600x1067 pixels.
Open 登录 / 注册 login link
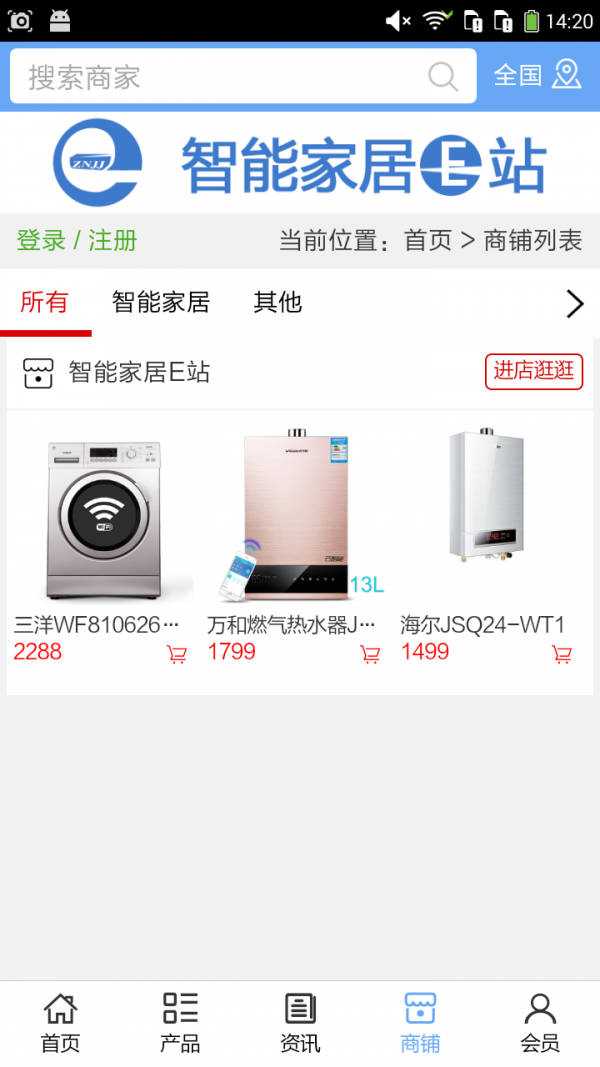tap(77, 241)
